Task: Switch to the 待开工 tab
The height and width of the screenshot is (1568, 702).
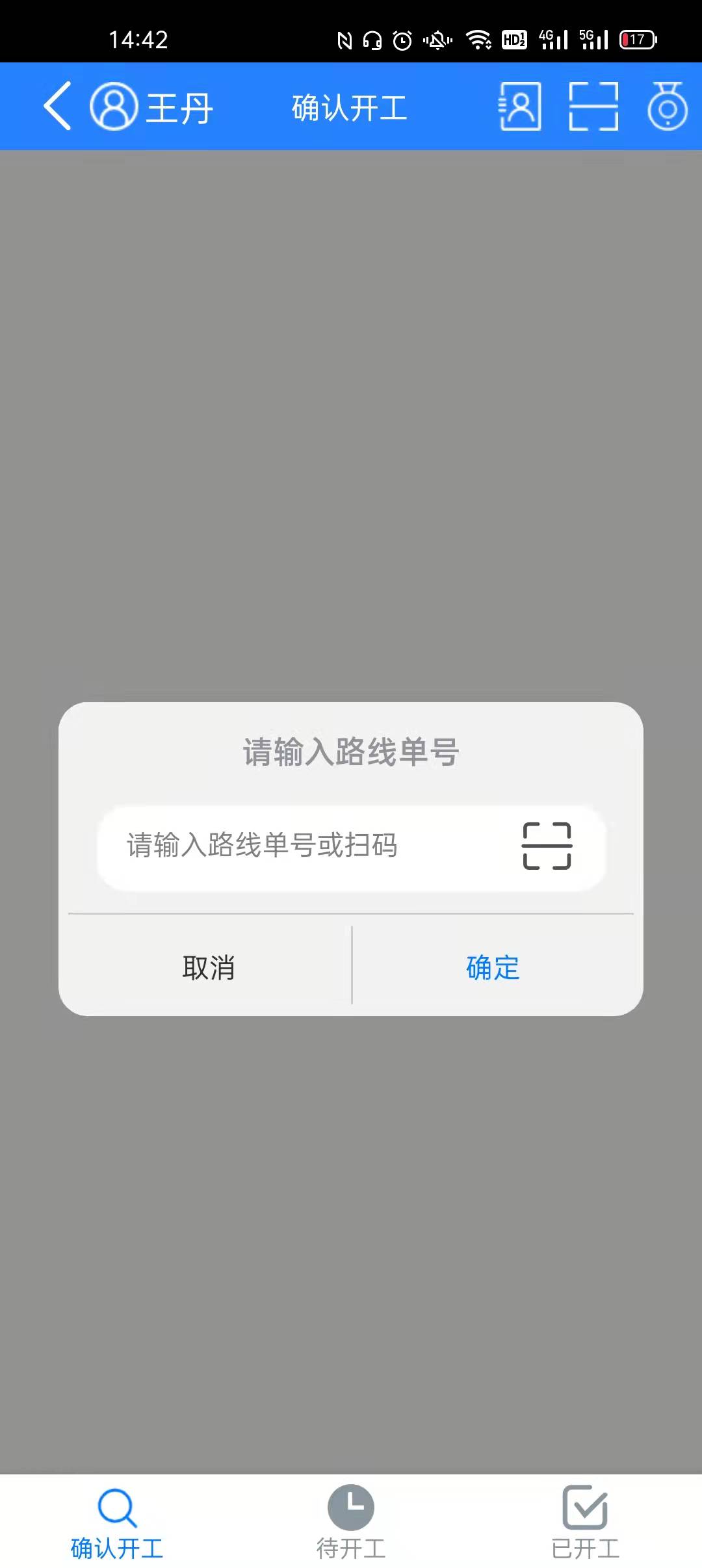Action: 351,1522
